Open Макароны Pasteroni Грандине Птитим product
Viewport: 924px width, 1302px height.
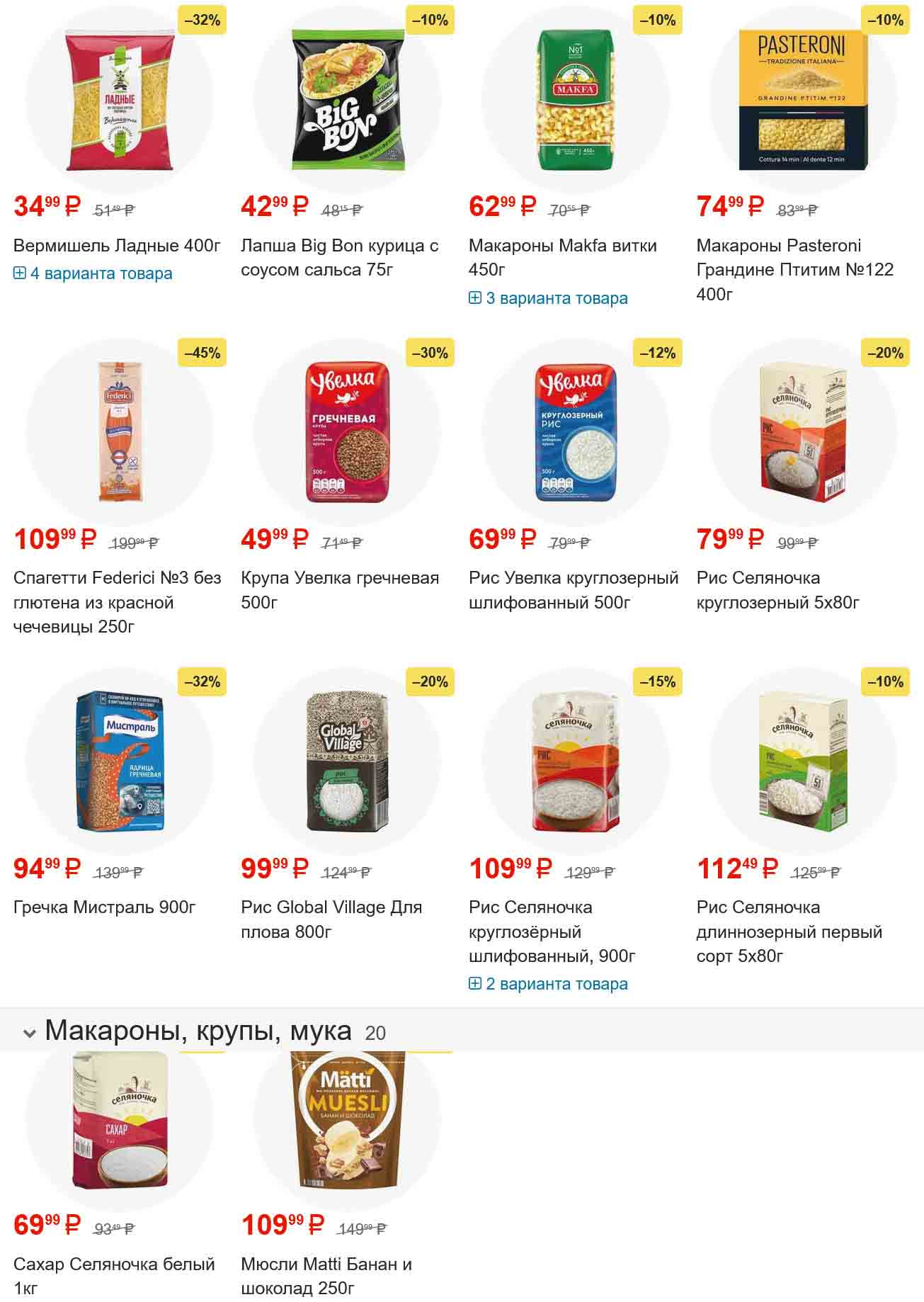(x=794, y=269)
